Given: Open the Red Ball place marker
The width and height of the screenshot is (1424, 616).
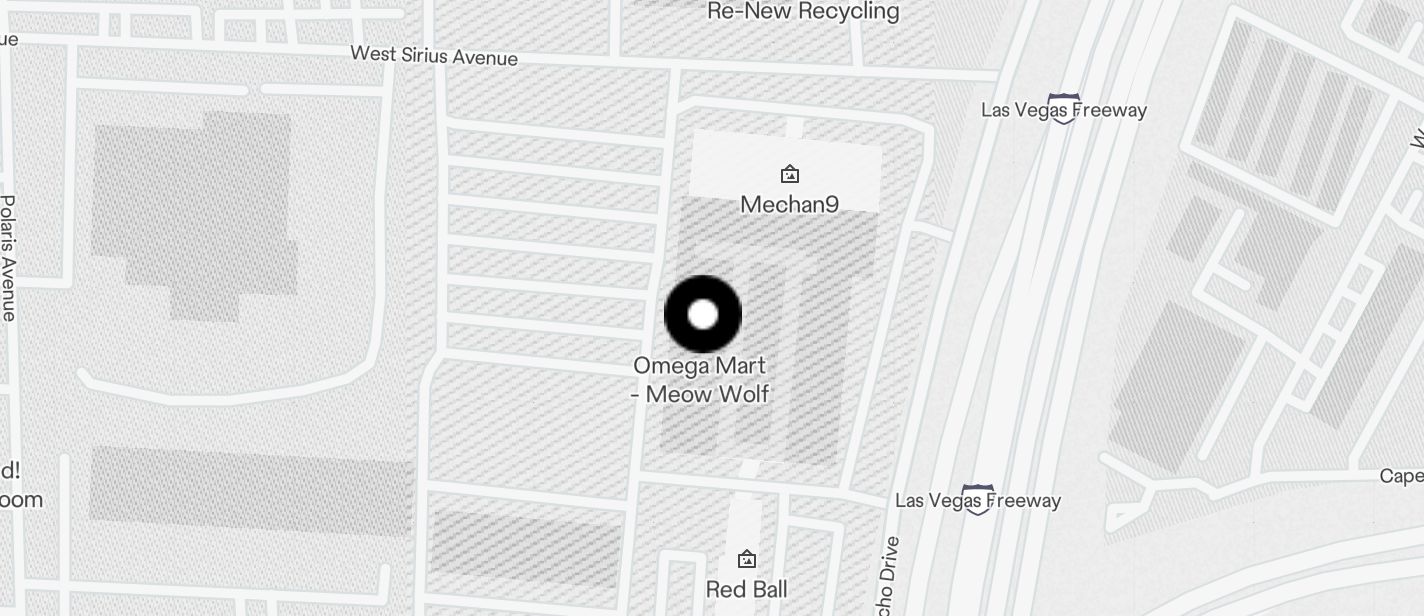Looking at the screenshot, I should [746, 559].
